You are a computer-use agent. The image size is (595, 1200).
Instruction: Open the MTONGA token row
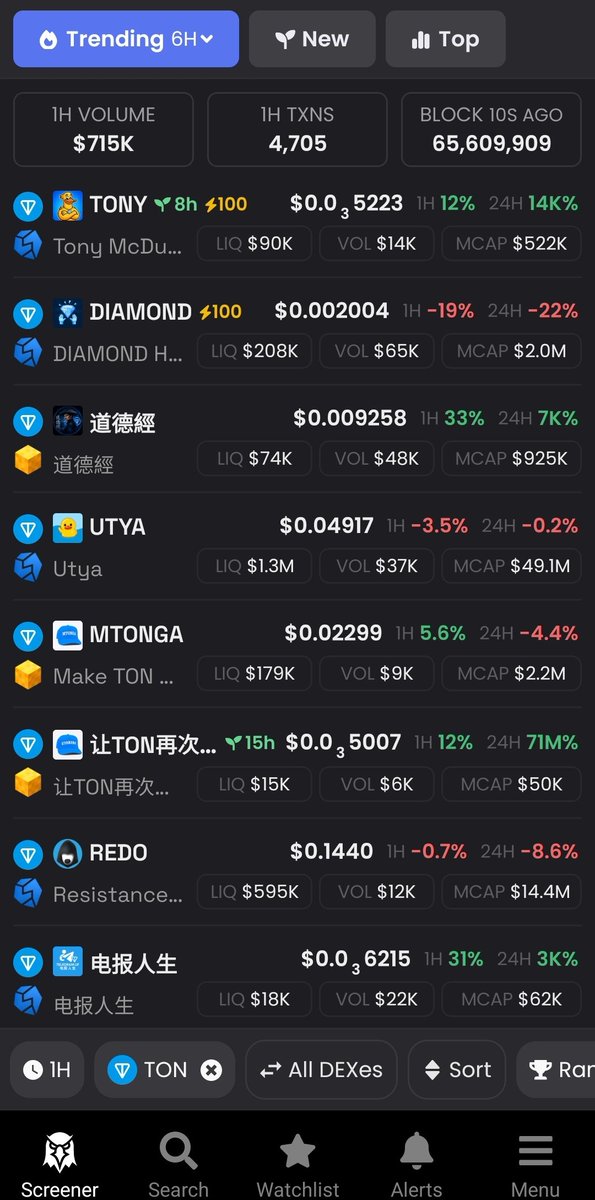[297, 654]
